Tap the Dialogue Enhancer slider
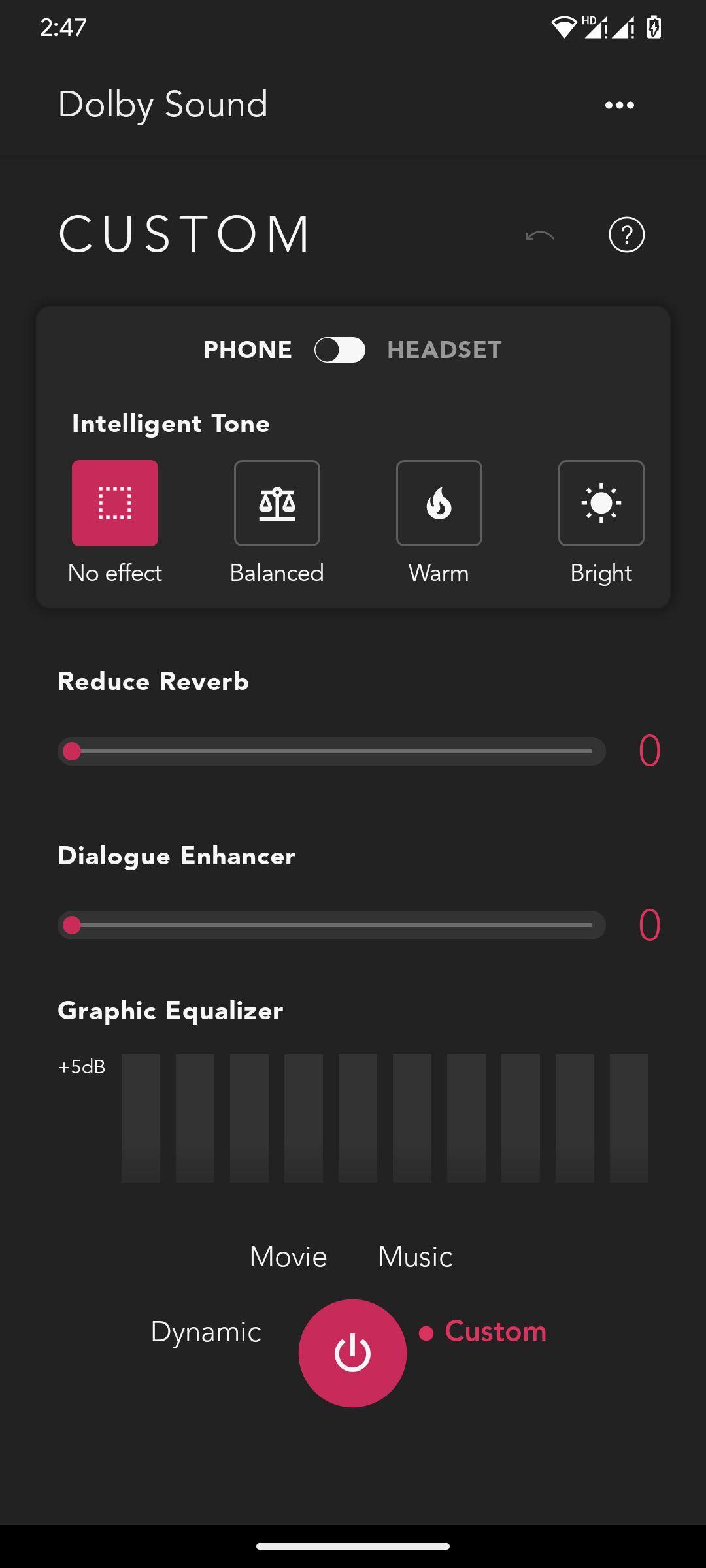The height and width of the screenshot is (1568, 706). [x=331, y=925]
